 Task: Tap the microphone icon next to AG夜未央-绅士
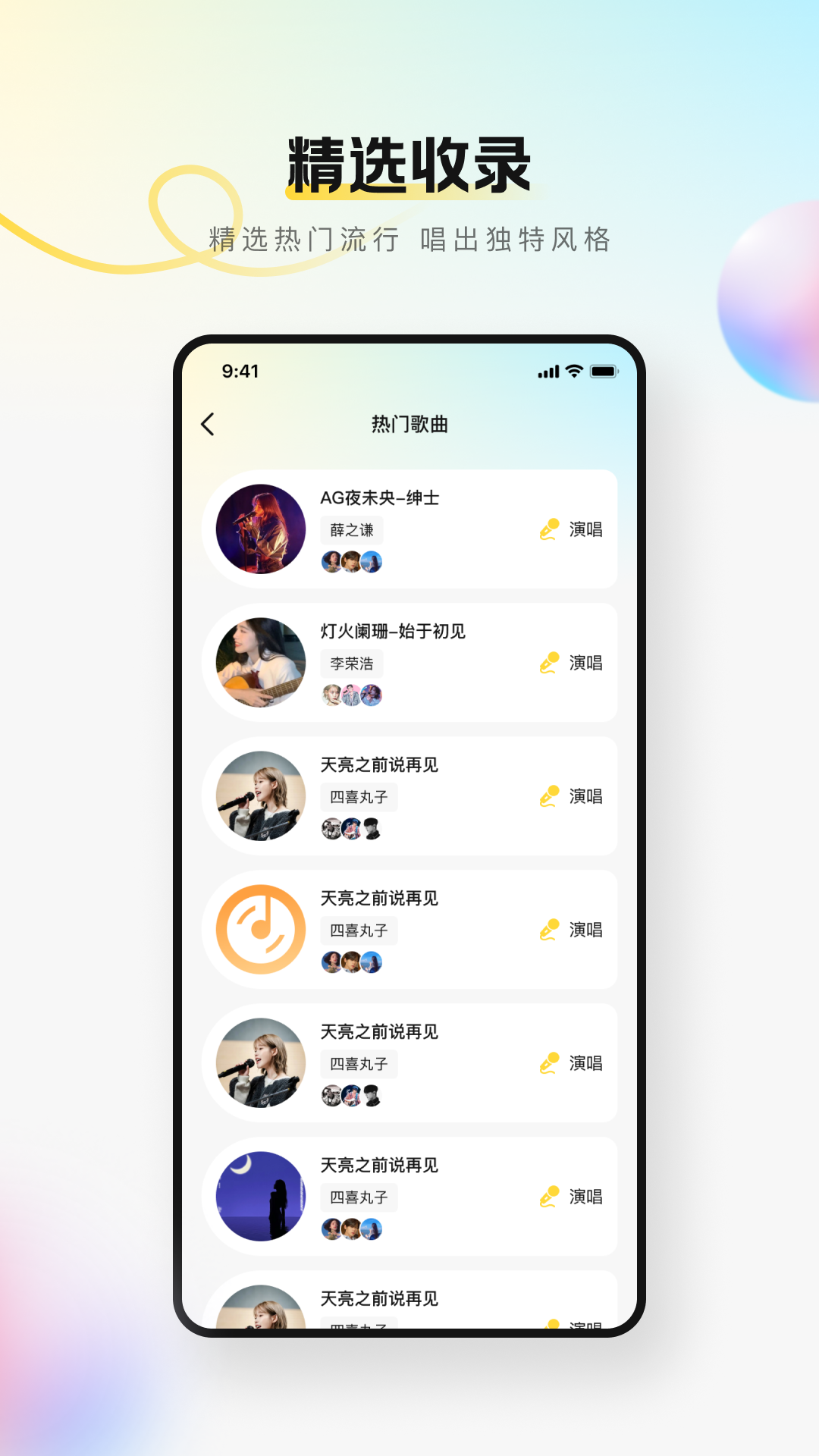pos(548,529)
